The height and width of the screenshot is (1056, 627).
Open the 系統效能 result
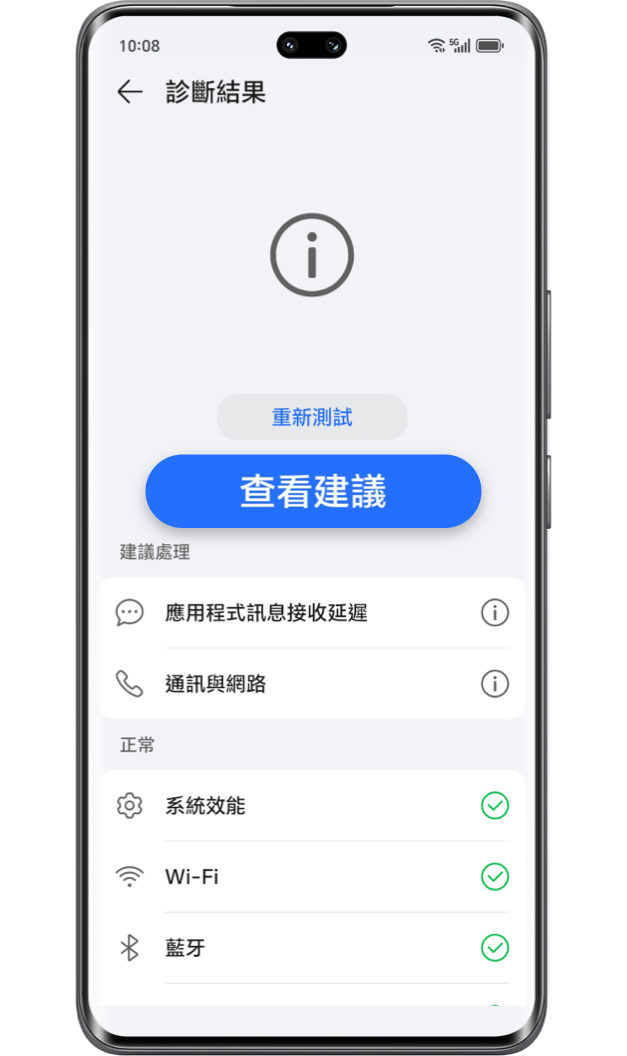(312, 806)
